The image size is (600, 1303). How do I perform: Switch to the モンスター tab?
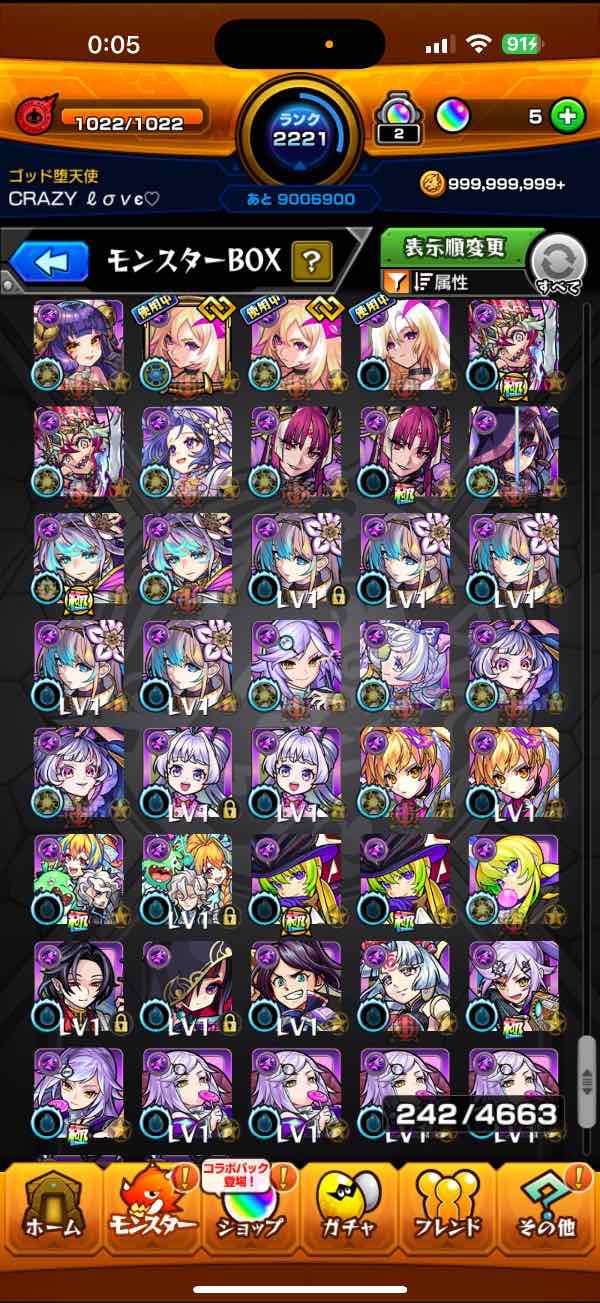pos(151,1208)
